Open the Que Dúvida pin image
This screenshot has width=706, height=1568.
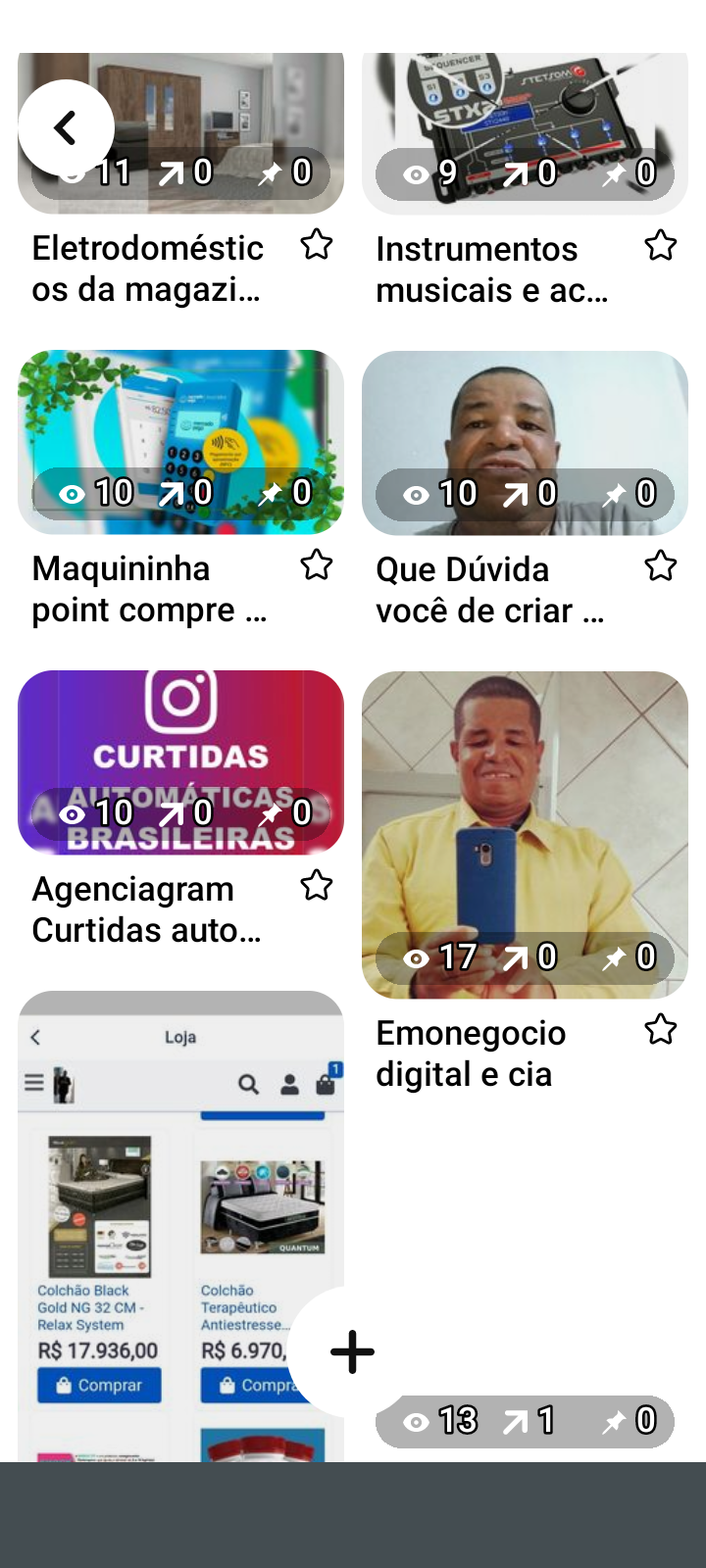tap(525, 421)
